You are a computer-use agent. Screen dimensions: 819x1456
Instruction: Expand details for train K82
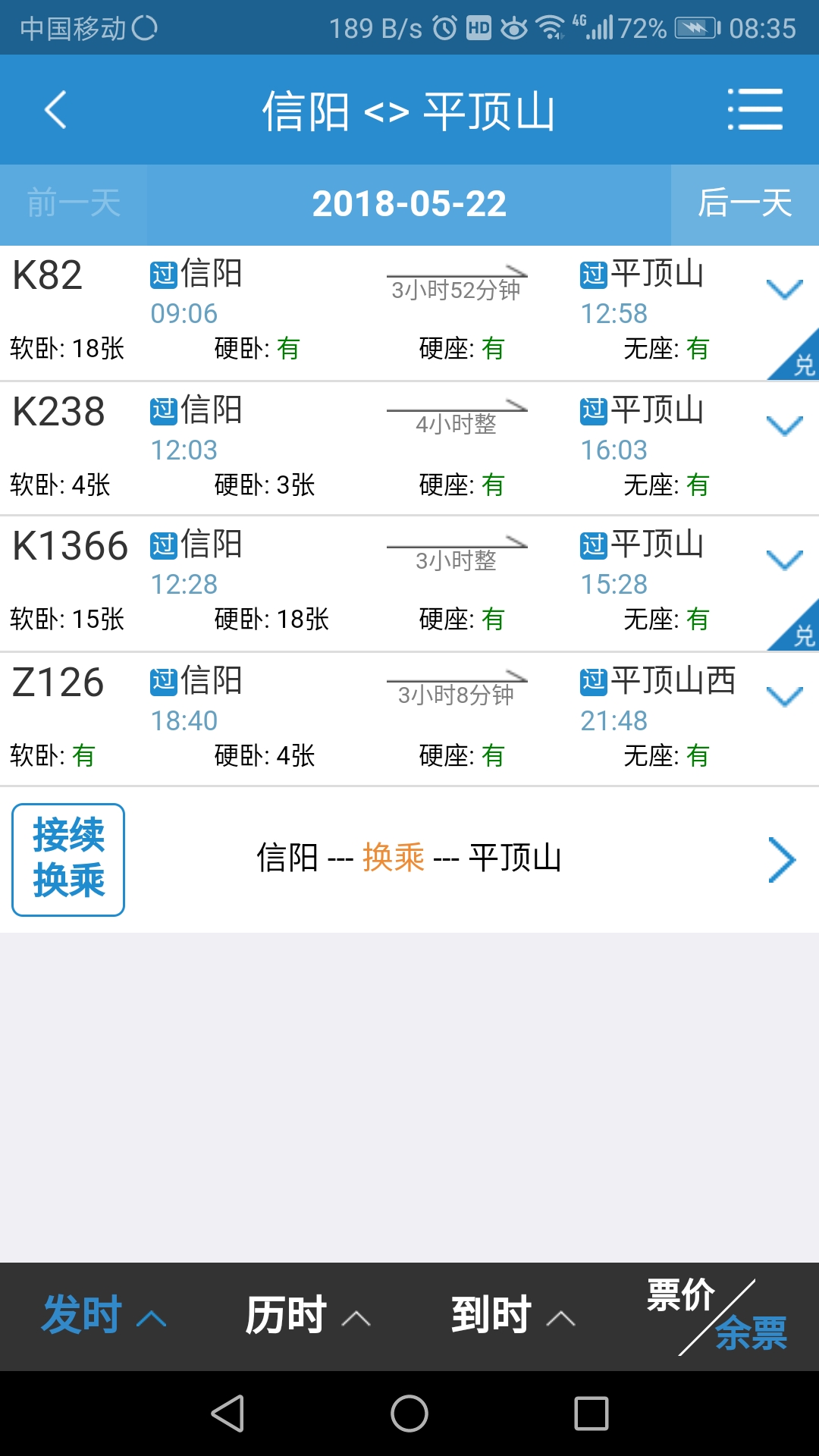(x=784, y=289)
